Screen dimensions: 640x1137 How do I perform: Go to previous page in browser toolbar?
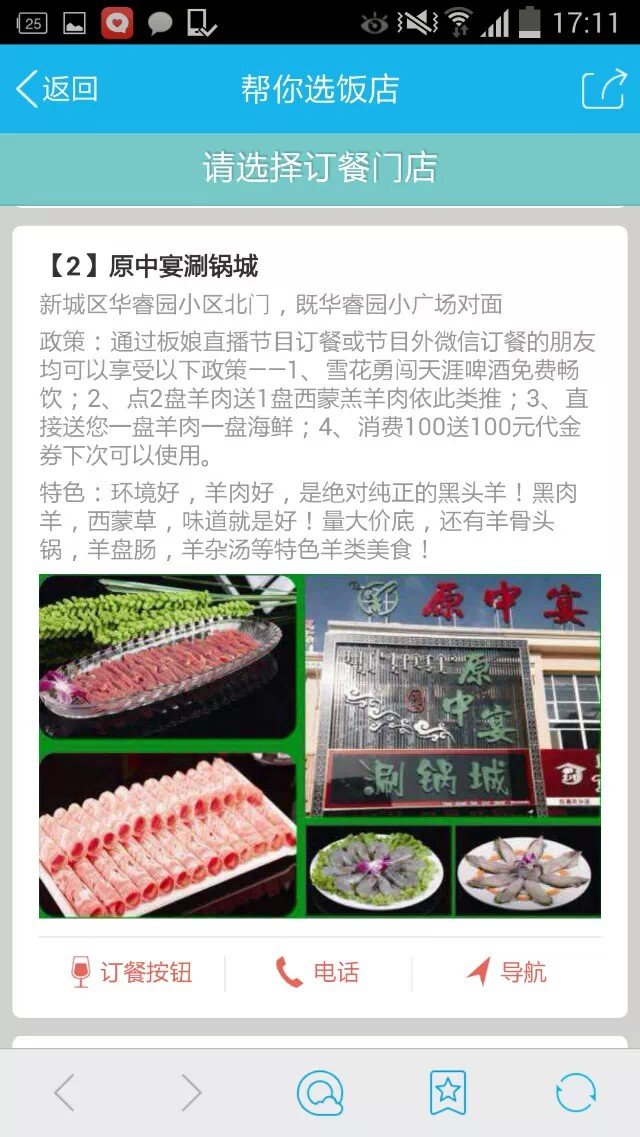pyautogui.click(x=64, y=1093)
